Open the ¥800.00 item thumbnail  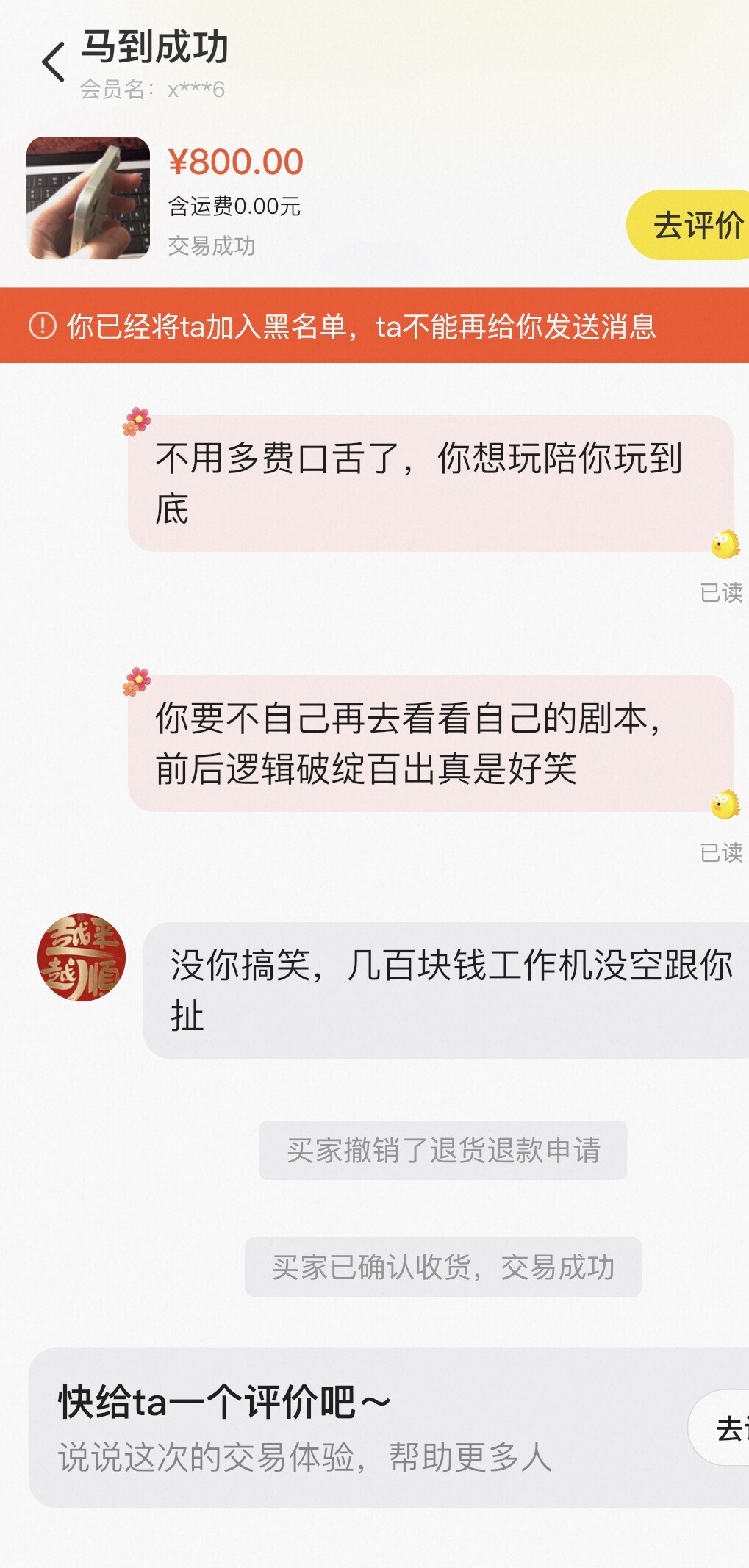click(x=88, y=198)
